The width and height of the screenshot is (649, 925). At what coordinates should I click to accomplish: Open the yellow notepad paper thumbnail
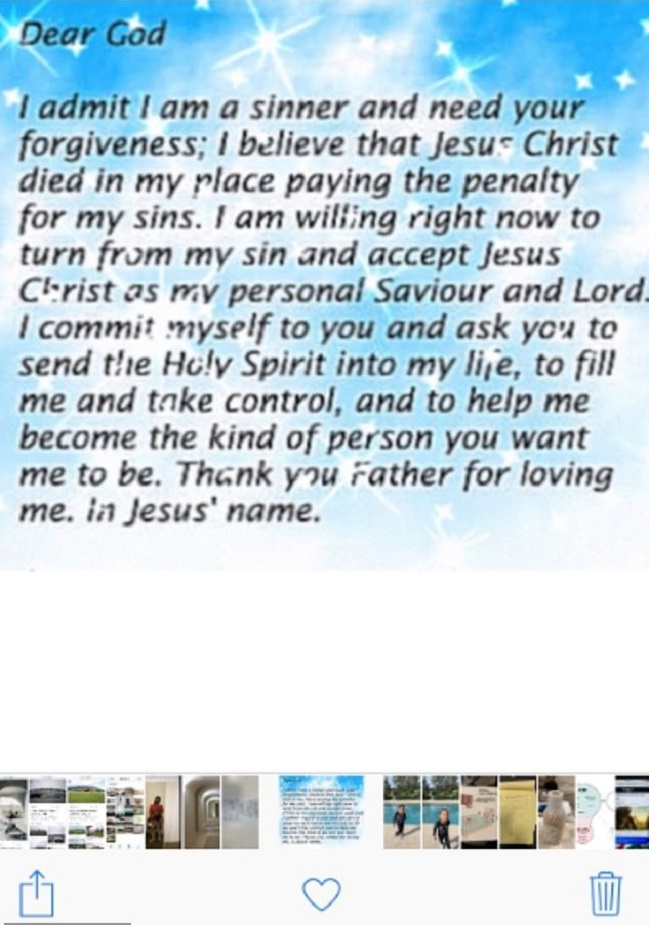coord(518,811)
